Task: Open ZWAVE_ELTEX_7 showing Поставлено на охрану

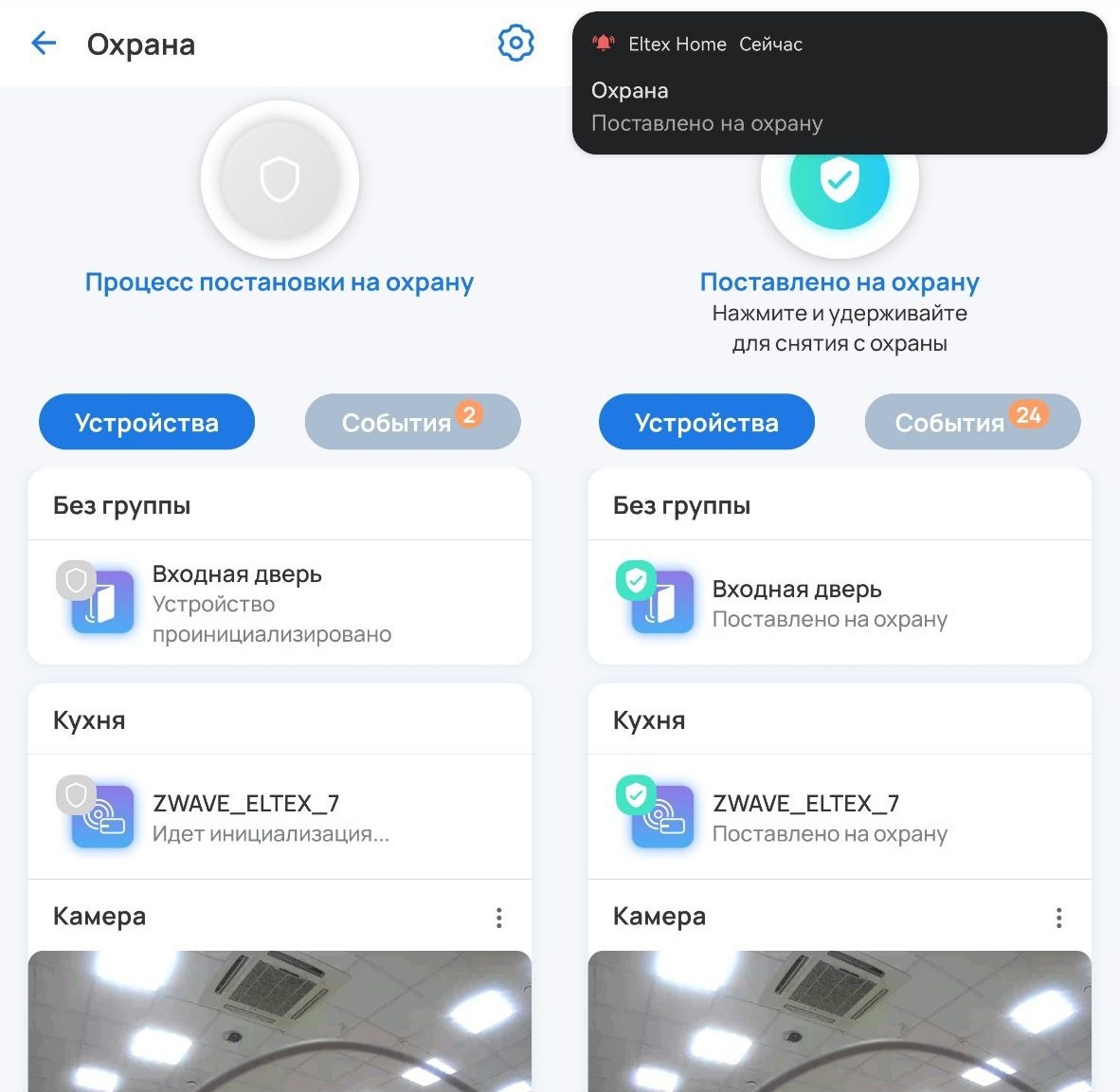Action: pos(839,817)
